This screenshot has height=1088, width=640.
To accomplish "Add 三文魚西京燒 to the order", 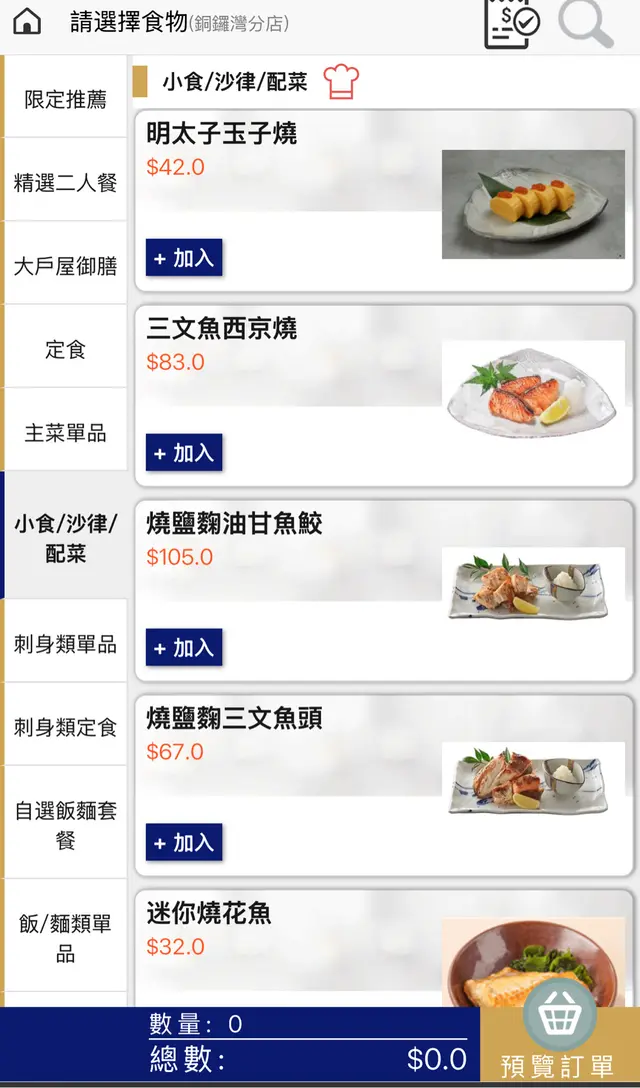I will (184, 453).
